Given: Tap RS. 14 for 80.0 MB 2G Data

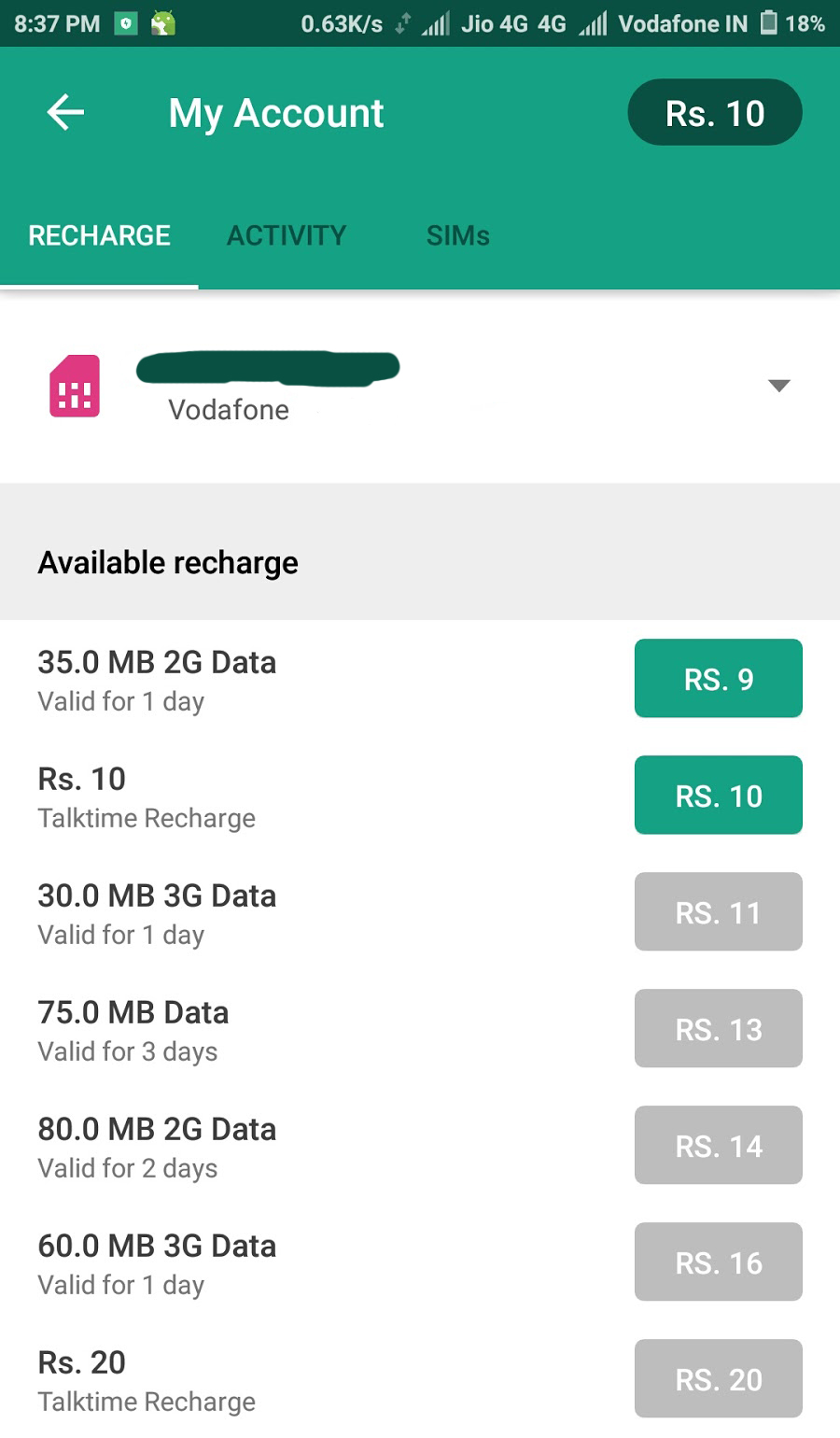Looking at the screenshot, I should point(719,1146).
